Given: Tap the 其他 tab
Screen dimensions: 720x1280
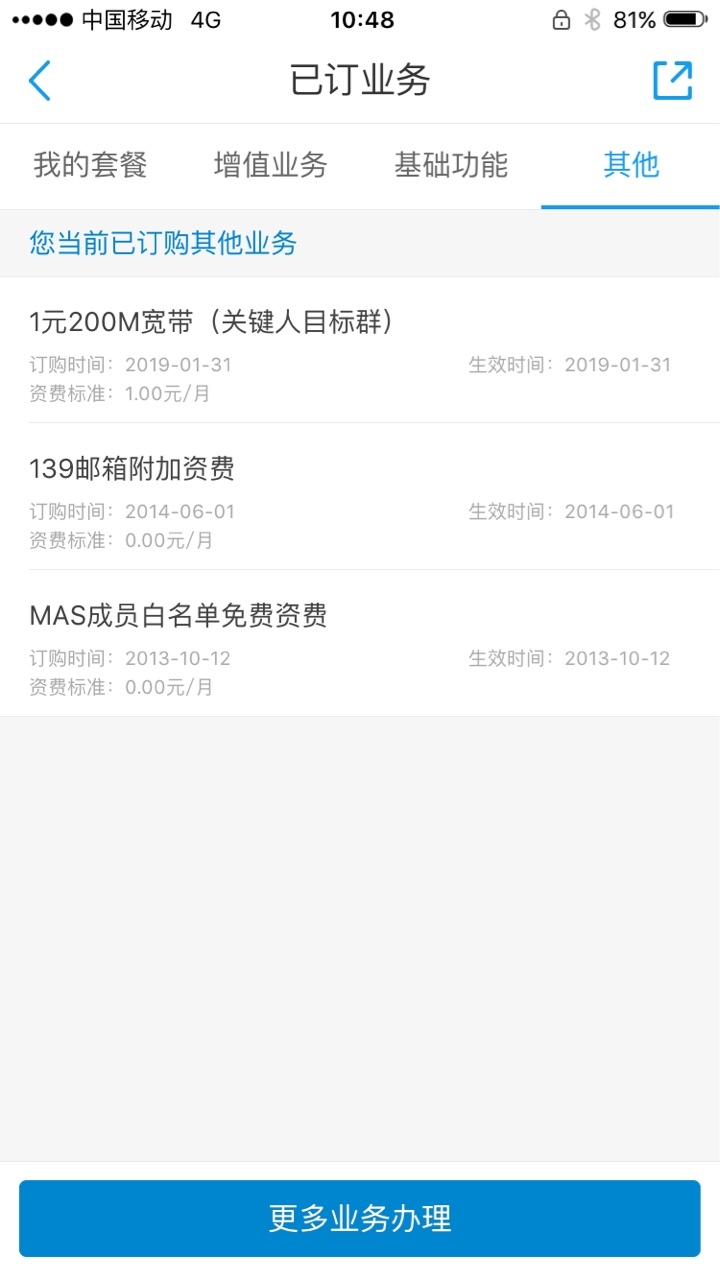Looking at the screenshot, I should point(631,165).
